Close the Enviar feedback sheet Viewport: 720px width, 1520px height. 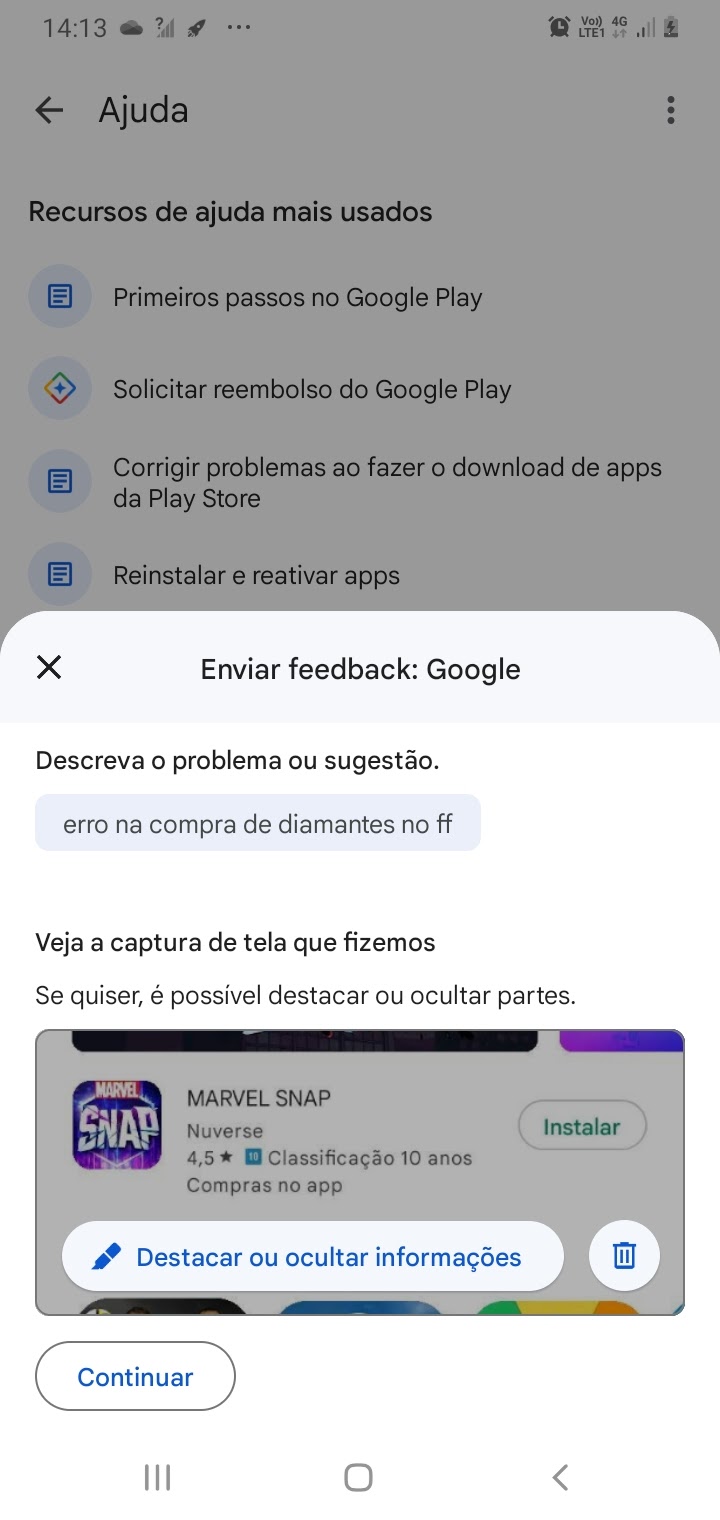49,667
